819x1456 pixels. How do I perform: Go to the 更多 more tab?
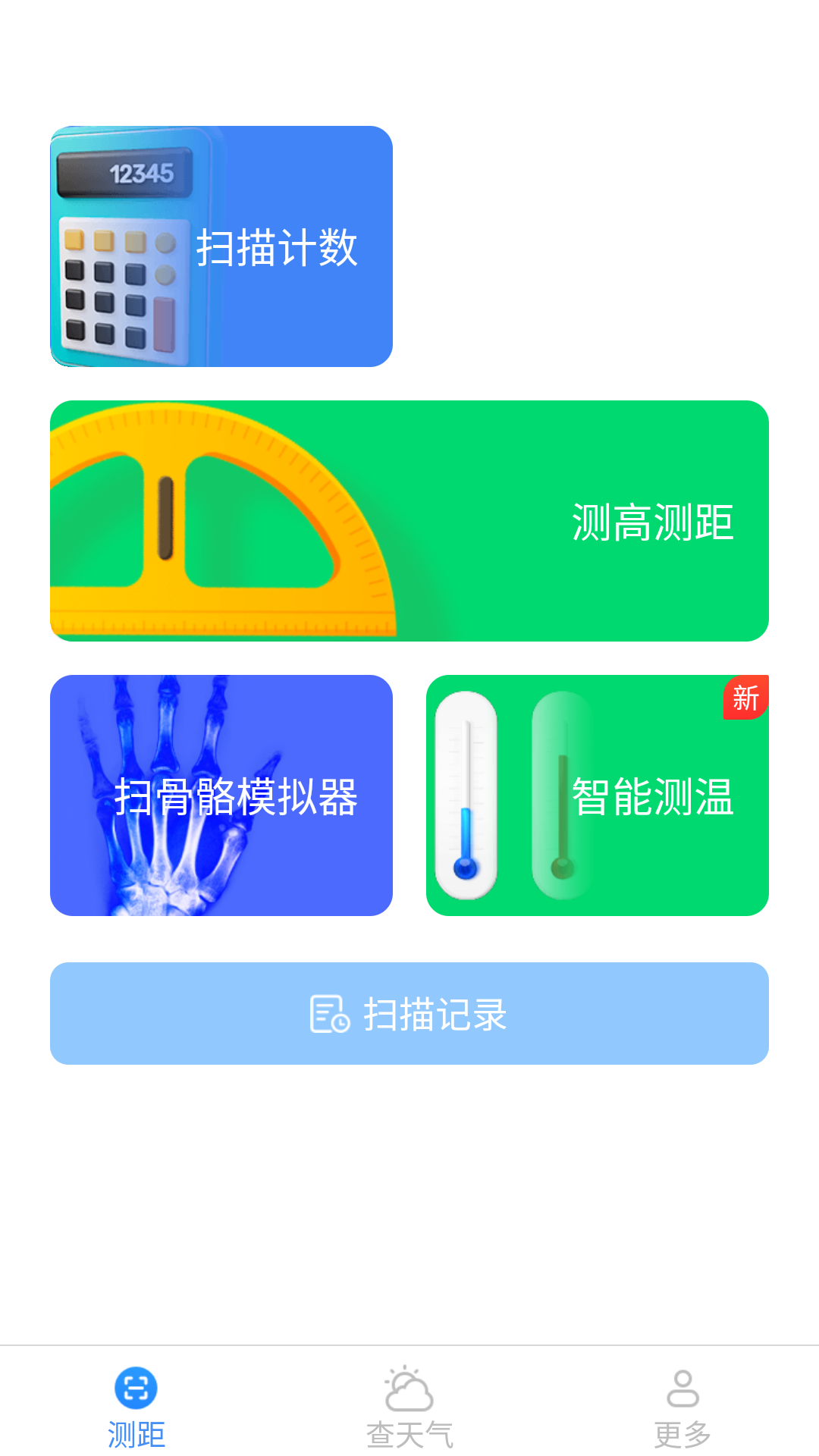tap(682, 1407)
